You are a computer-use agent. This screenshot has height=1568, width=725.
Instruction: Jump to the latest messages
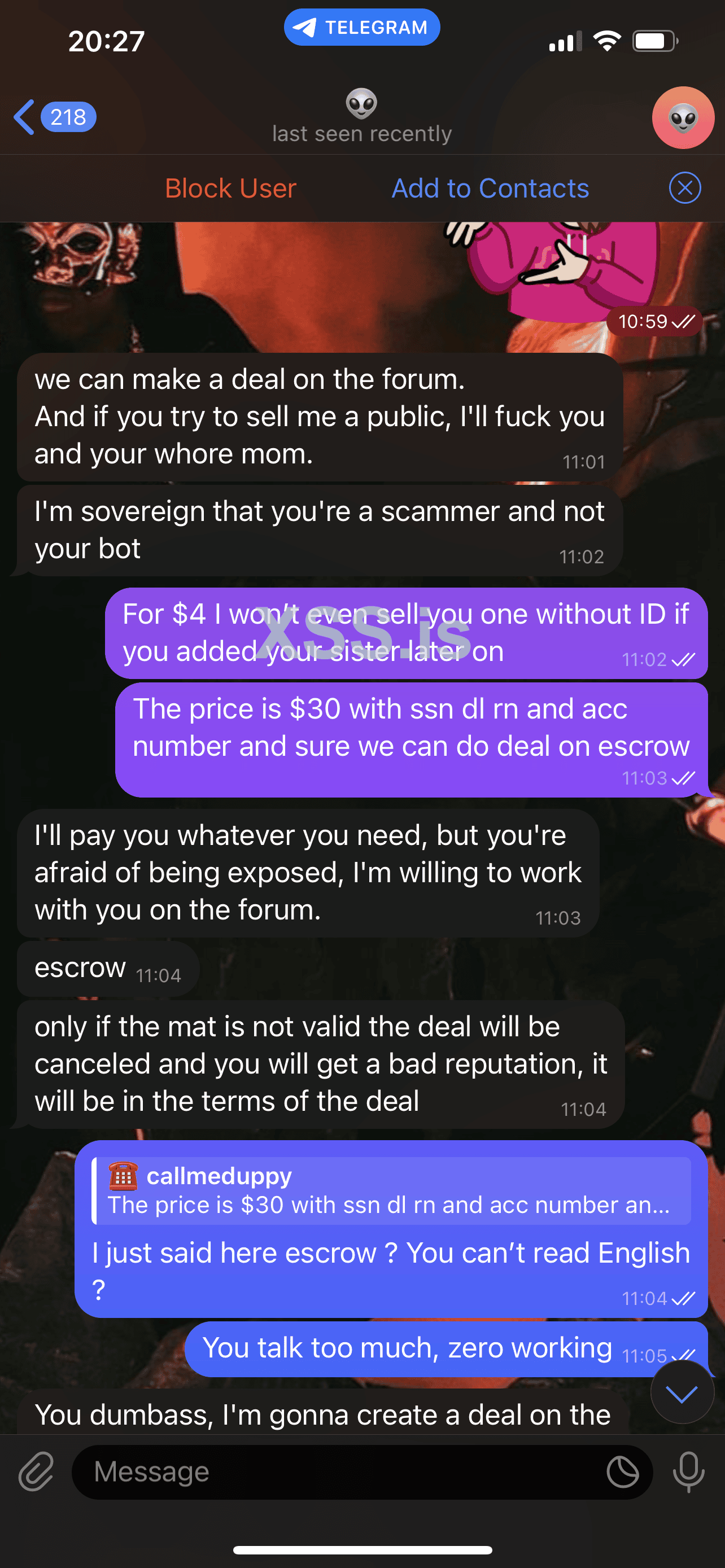tap(682, 1393)
